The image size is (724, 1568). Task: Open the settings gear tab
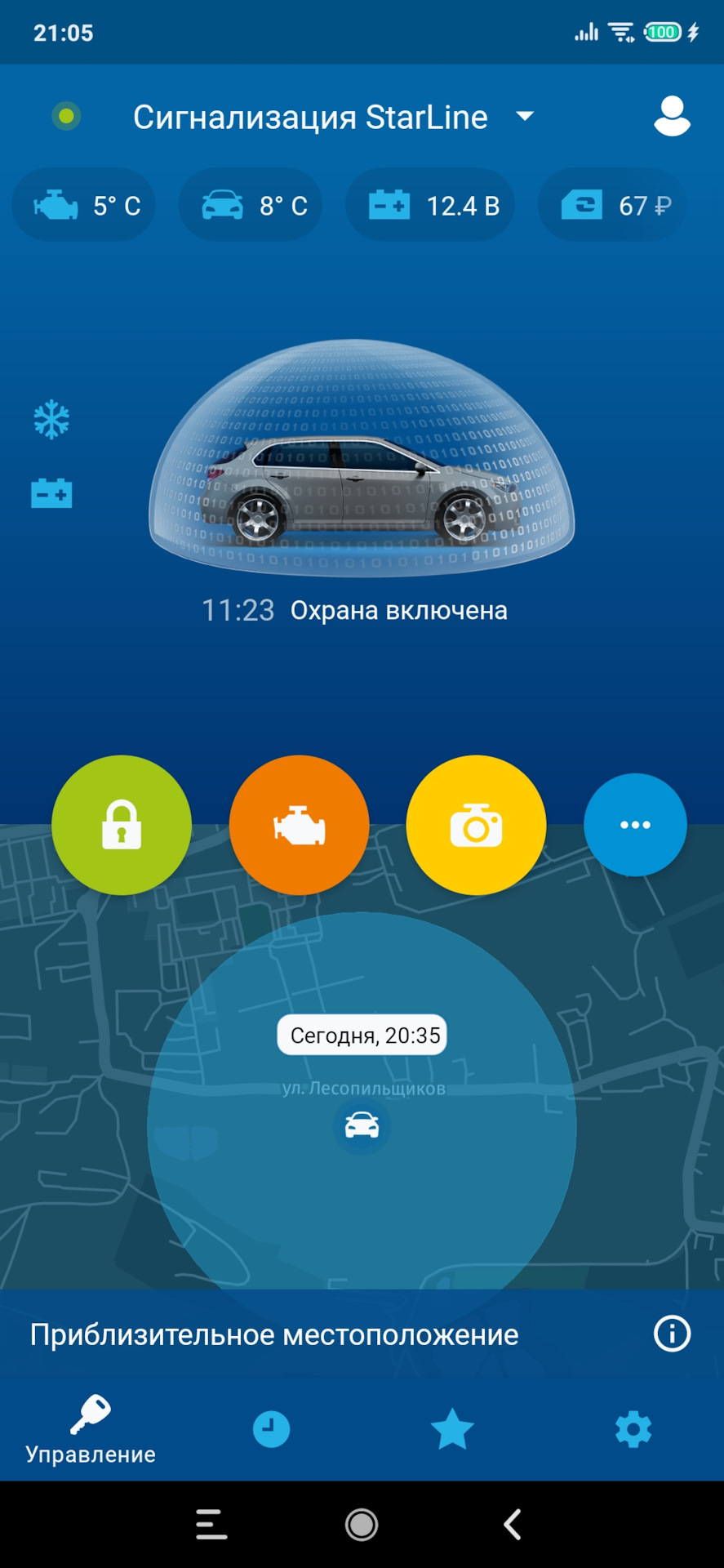click(x=633, y=1429)
